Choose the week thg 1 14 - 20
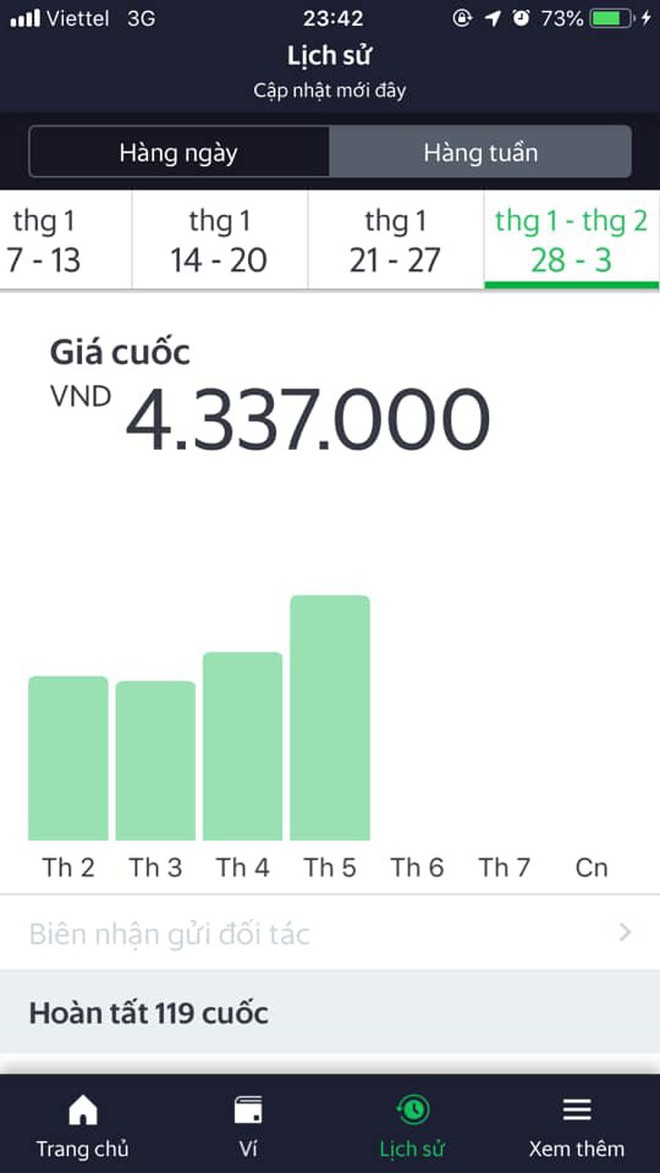 (x=219, y=240)
